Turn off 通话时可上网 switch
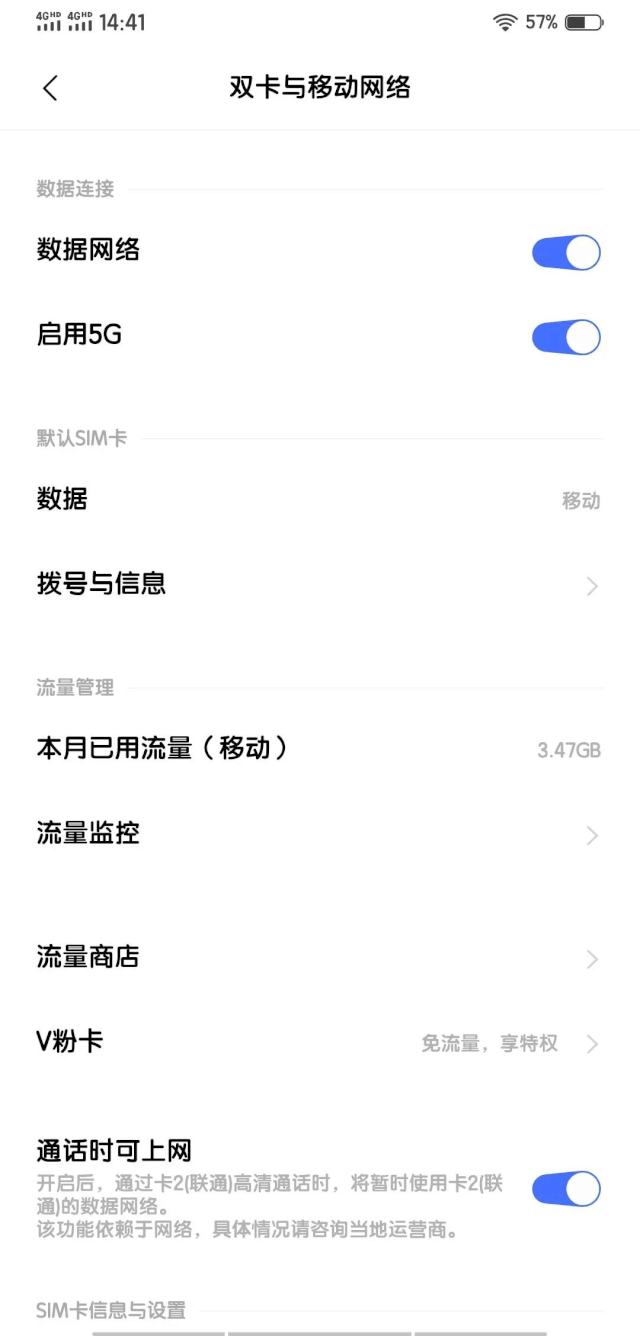The width and height of the screenshot is (640, 1336). click(x=566, y=1189)
